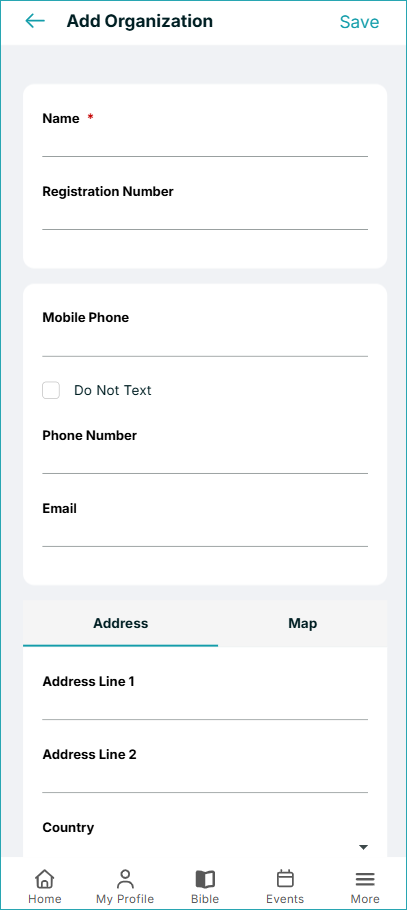This screenshot has width=407, height=910.
Task: Tap the Email input field
Action: (205, 534)
